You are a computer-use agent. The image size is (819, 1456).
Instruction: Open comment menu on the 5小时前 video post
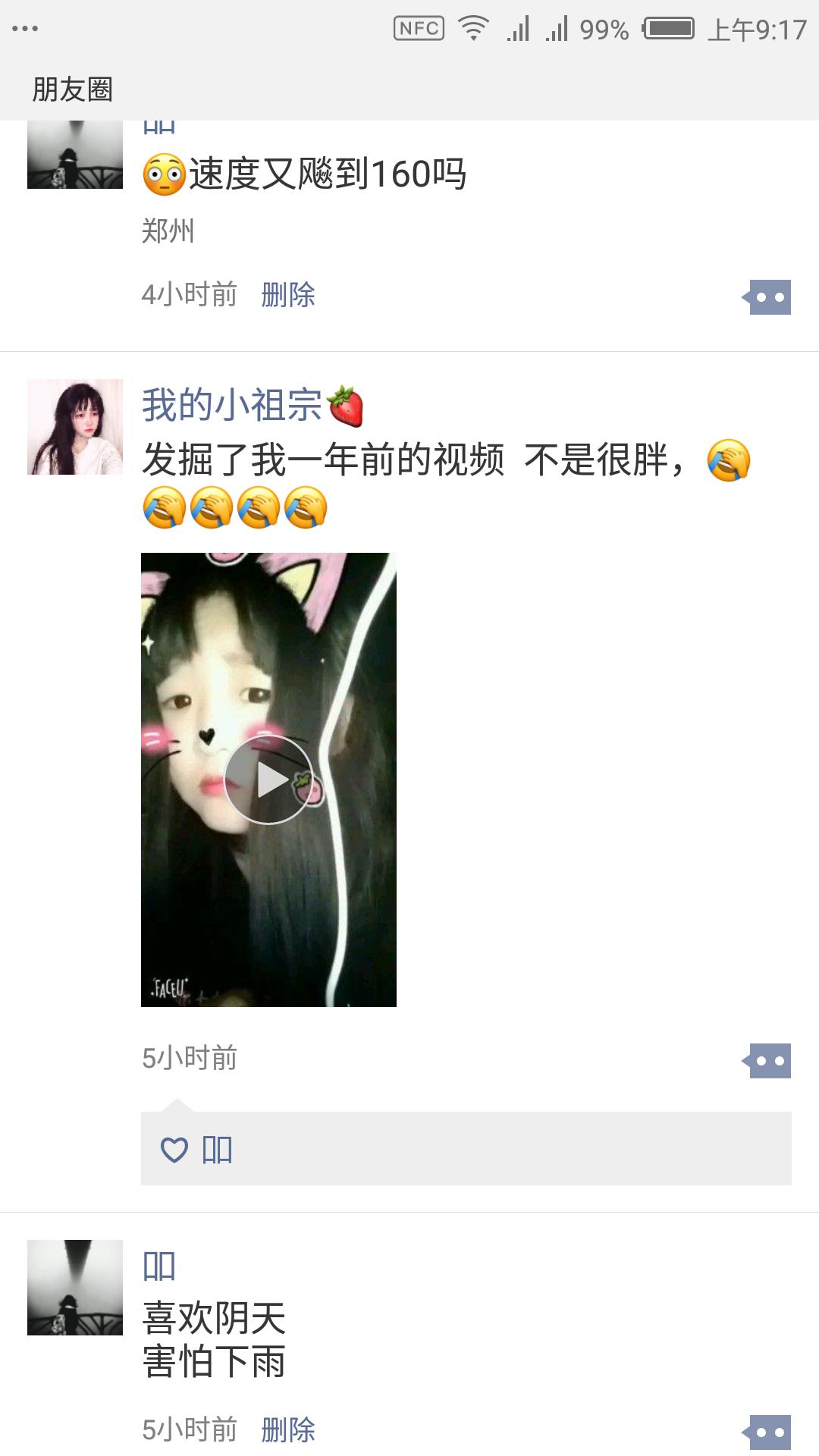[769, 1060]
